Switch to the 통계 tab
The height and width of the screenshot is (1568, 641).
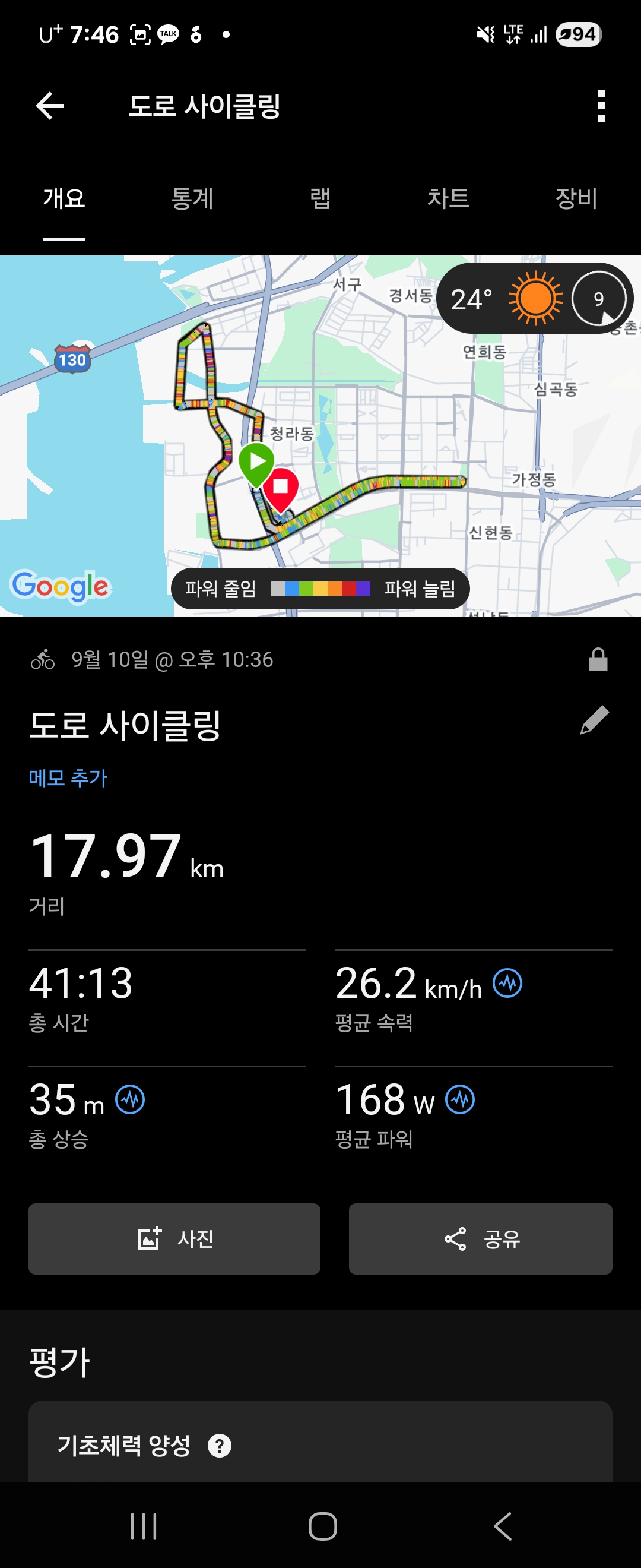pyautogui.click(x=192, y=199)
